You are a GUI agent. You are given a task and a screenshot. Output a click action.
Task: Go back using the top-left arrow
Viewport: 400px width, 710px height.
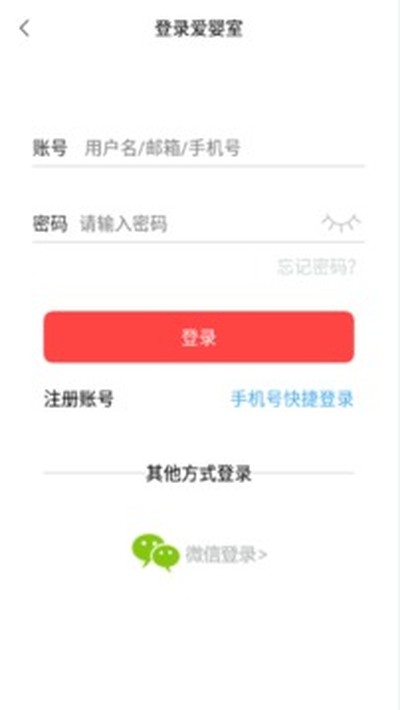[24, 28]
